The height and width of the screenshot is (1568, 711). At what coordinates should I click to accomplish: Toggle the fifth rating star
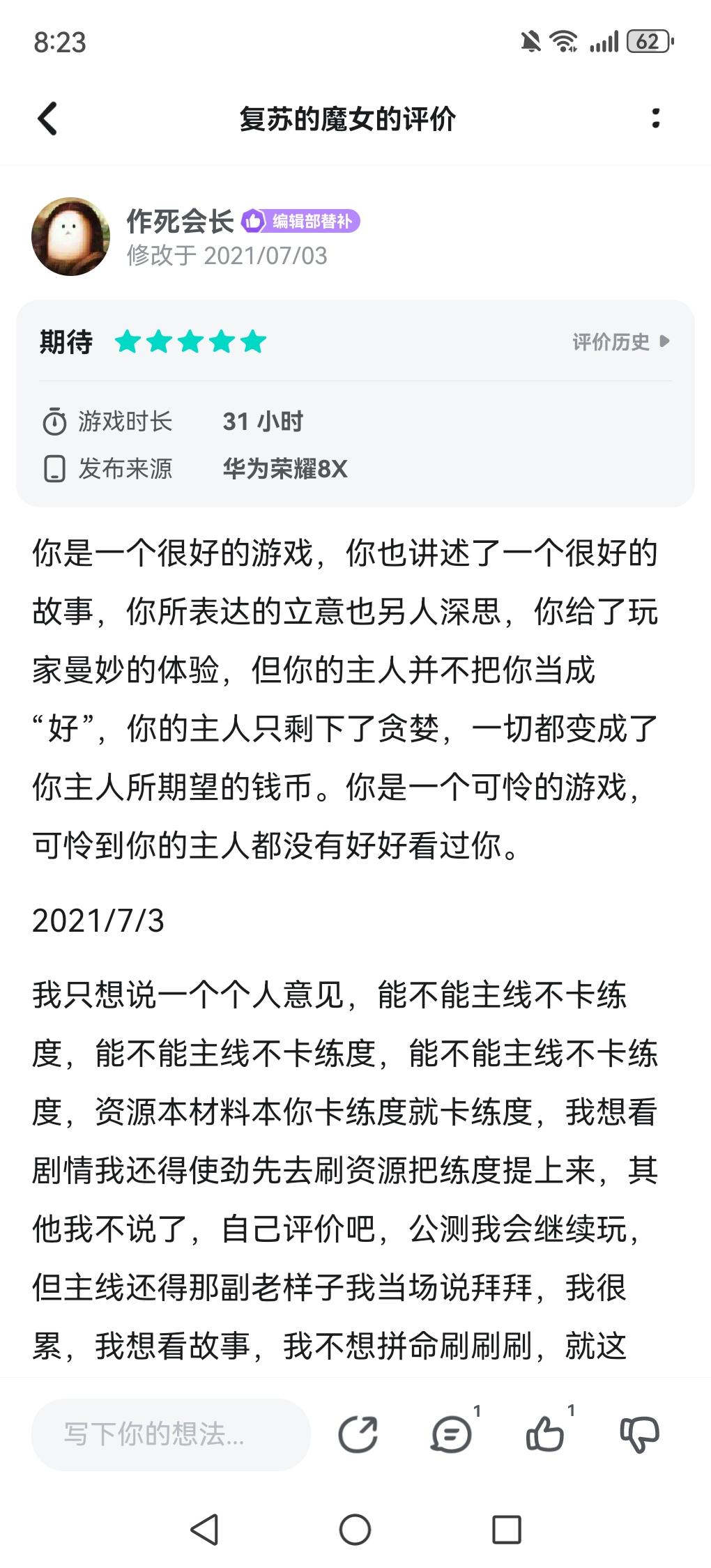(252, 341)
